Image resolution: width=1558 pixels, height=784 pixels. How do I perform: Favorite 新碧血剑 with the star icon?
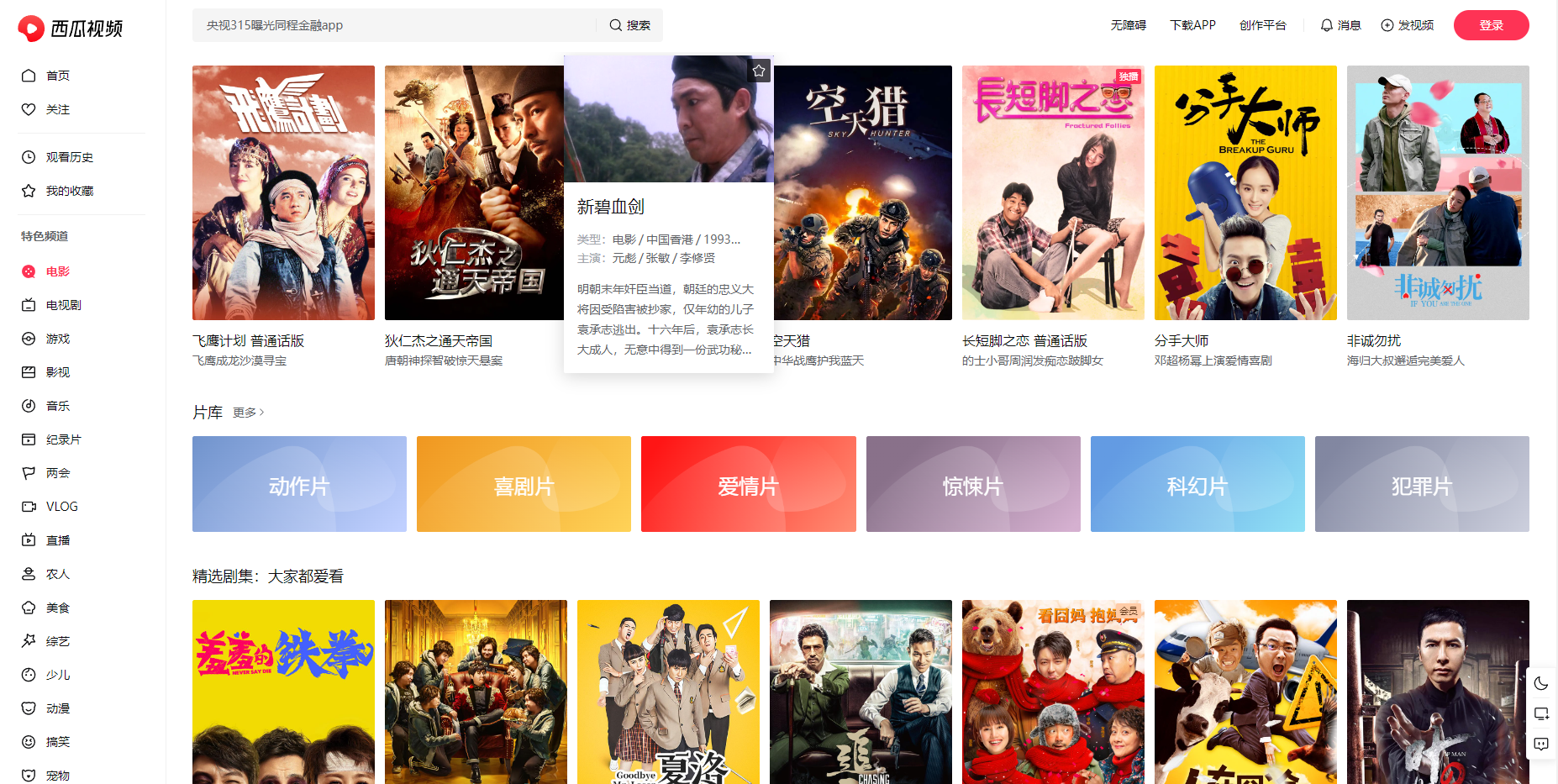(x=759, y=71)
